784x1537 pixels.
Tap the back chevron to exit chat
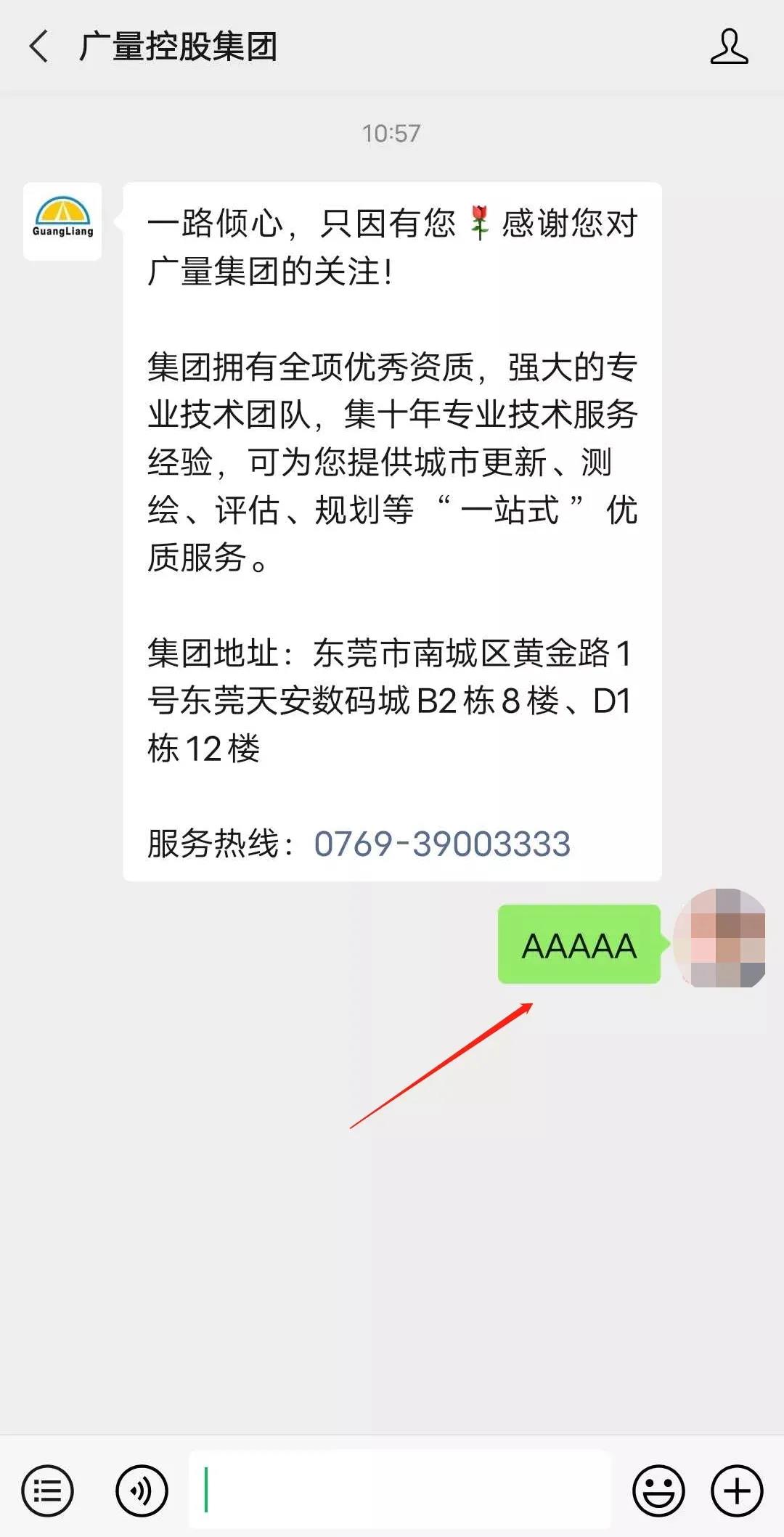coord(38,46)
